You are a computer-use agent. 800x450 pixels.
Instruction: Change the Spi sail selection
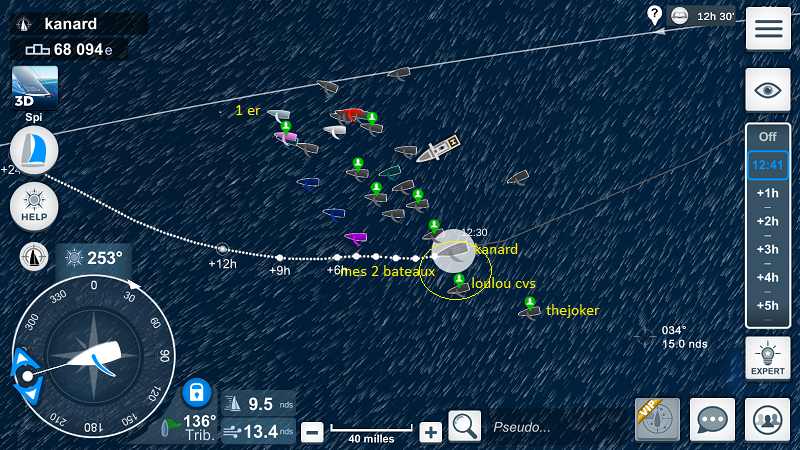(33, 150)
